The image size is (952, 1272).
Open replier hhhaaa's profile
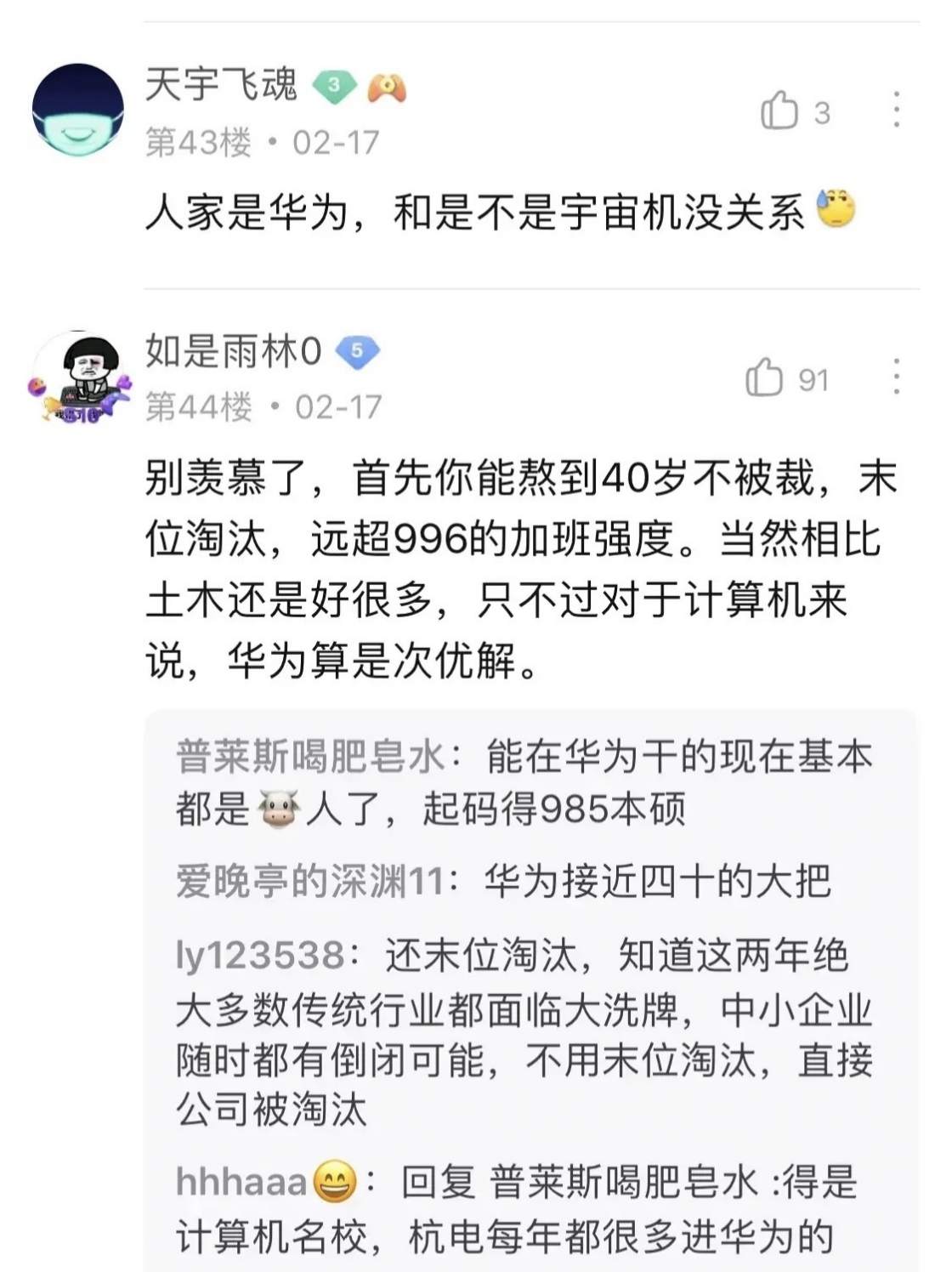(241, 1182)
